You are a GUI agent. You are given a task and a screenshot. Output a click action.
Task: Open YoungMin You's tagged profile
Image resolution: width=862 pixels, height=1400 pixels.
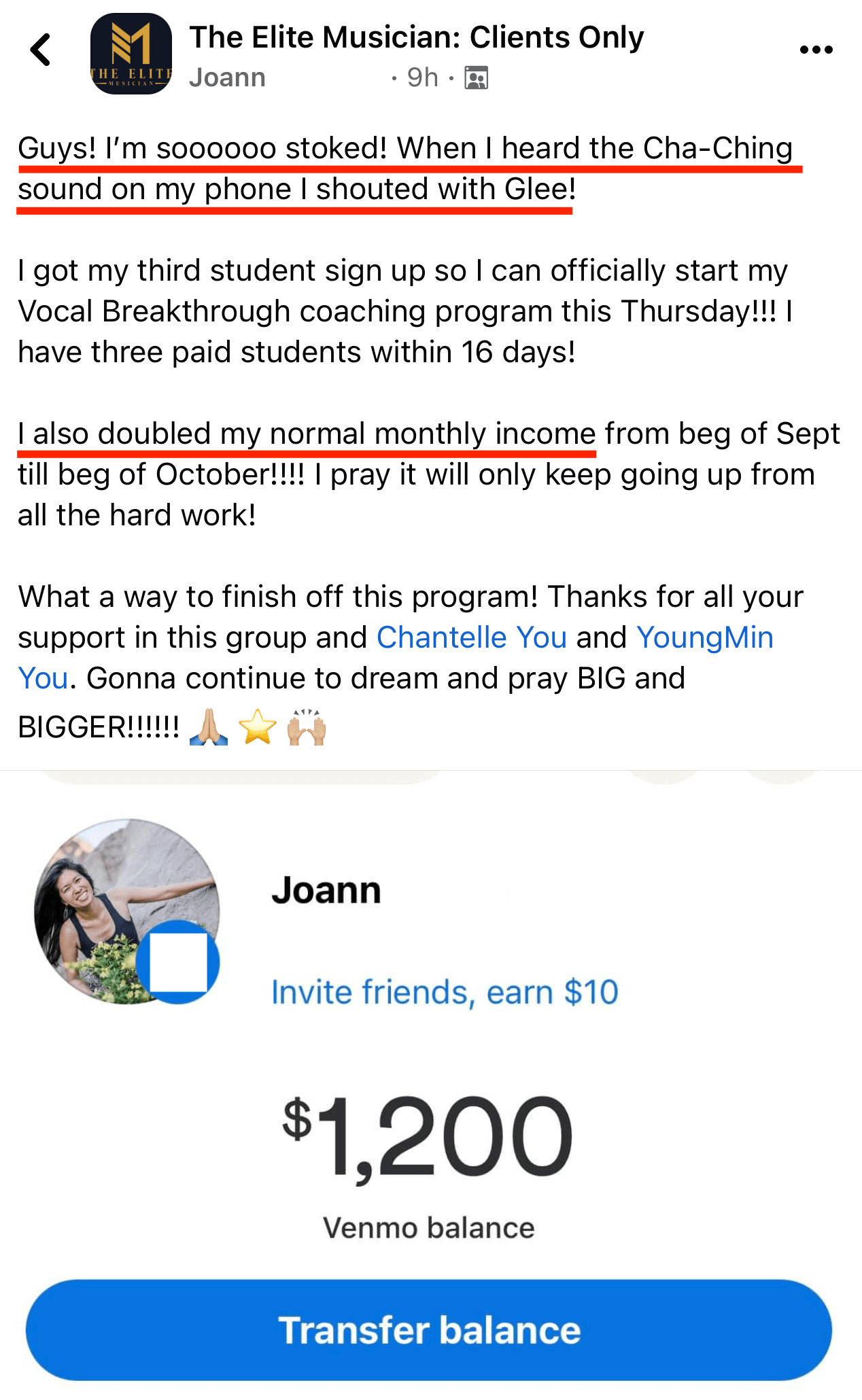tap(704, 637)
